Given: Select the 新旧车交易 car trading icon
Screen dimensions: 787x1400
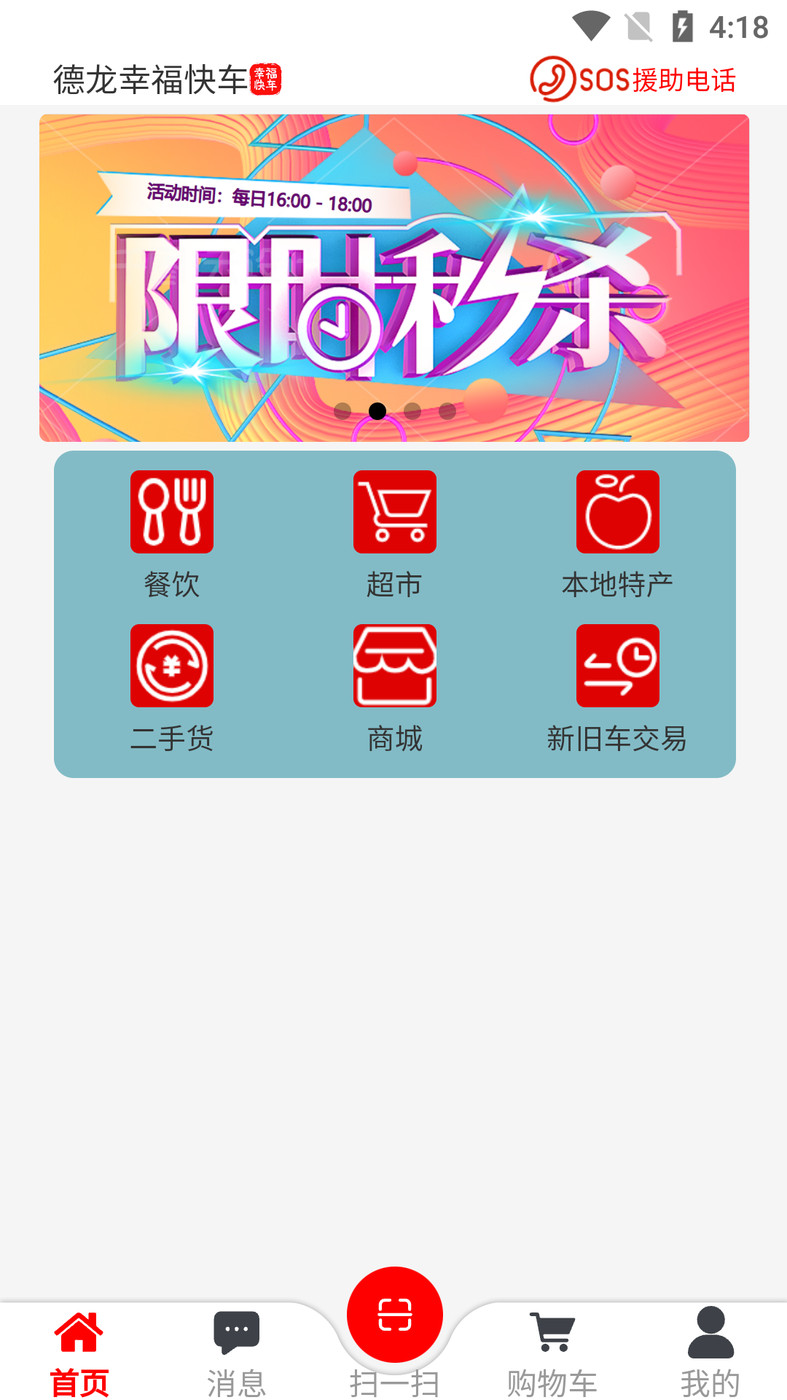Looking at the screenshot, I should [617, 665].
